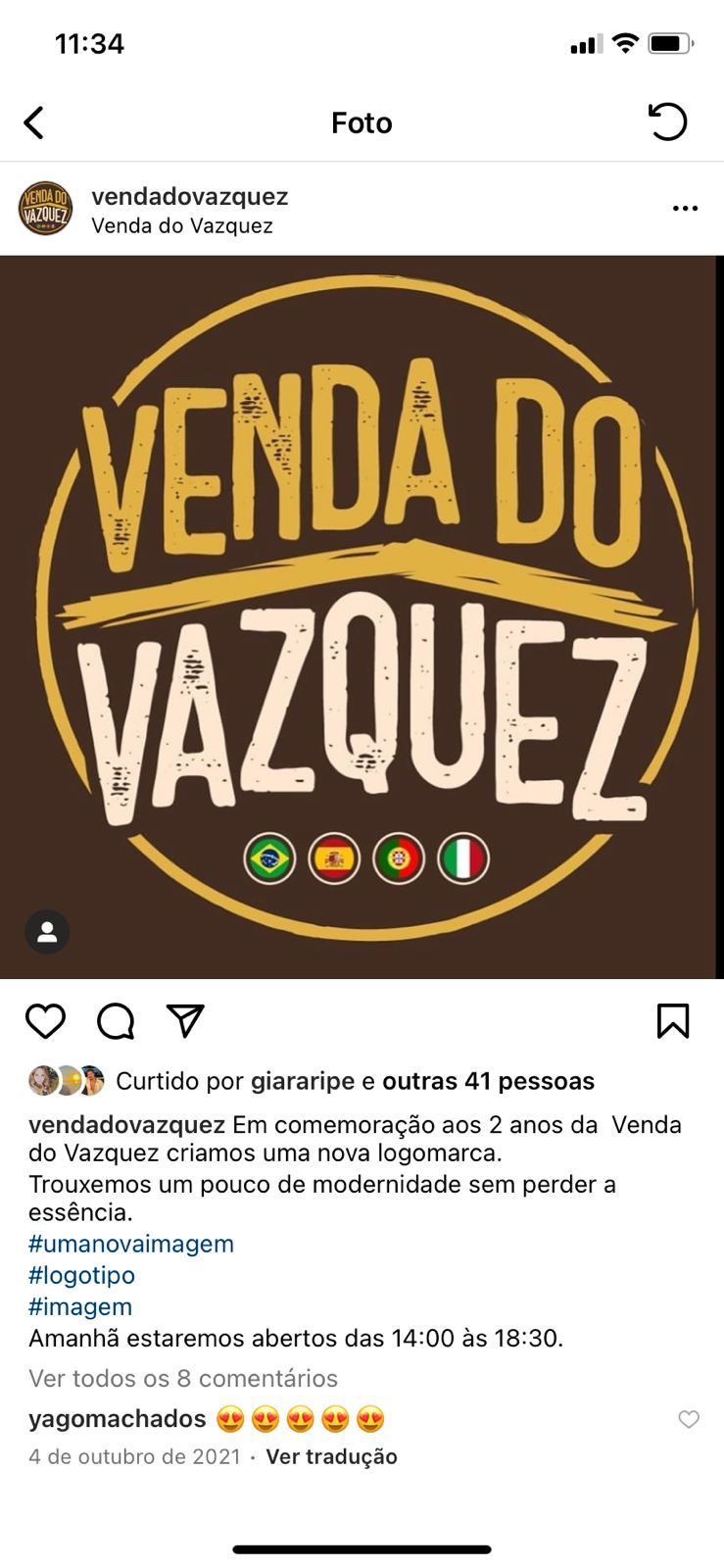The image size is (724, 1568).
Task: Open hashtag #logotipo
Action: [x=81, y=1275]
